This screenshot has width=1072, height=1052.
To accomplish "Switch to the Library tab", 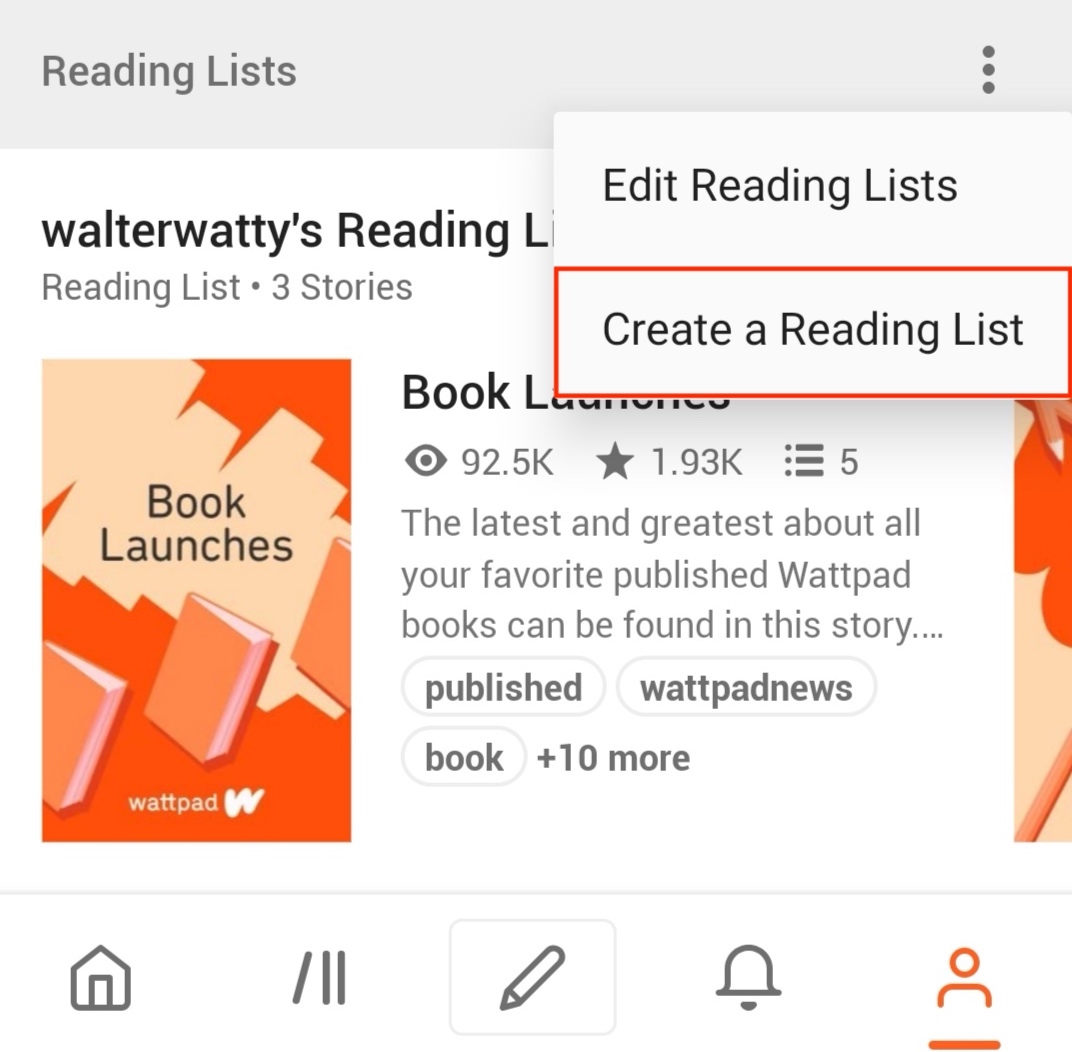I will 320,977.
